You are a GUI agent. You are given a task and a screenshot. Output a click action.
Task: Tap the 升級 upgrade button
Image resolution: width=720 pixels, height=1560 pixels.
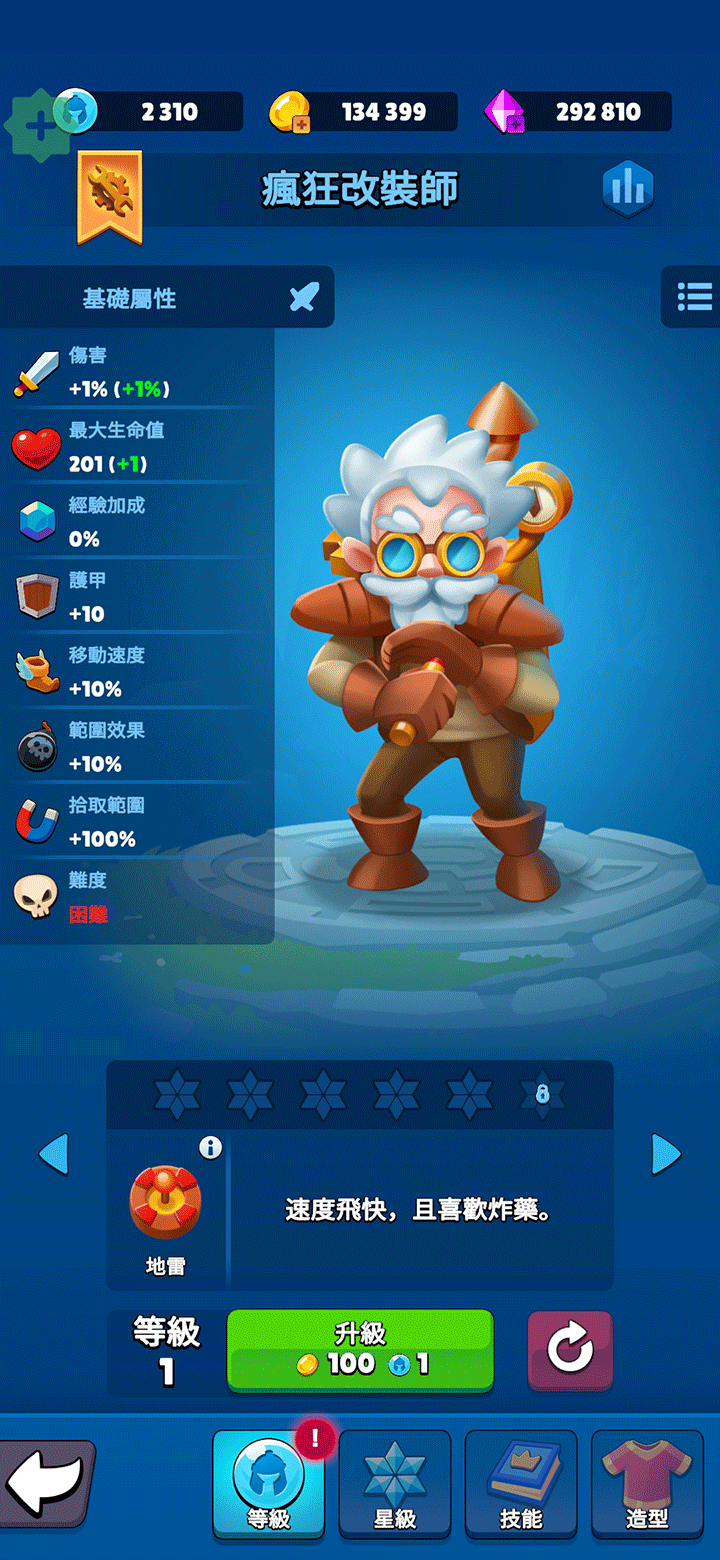[360, 1350]
